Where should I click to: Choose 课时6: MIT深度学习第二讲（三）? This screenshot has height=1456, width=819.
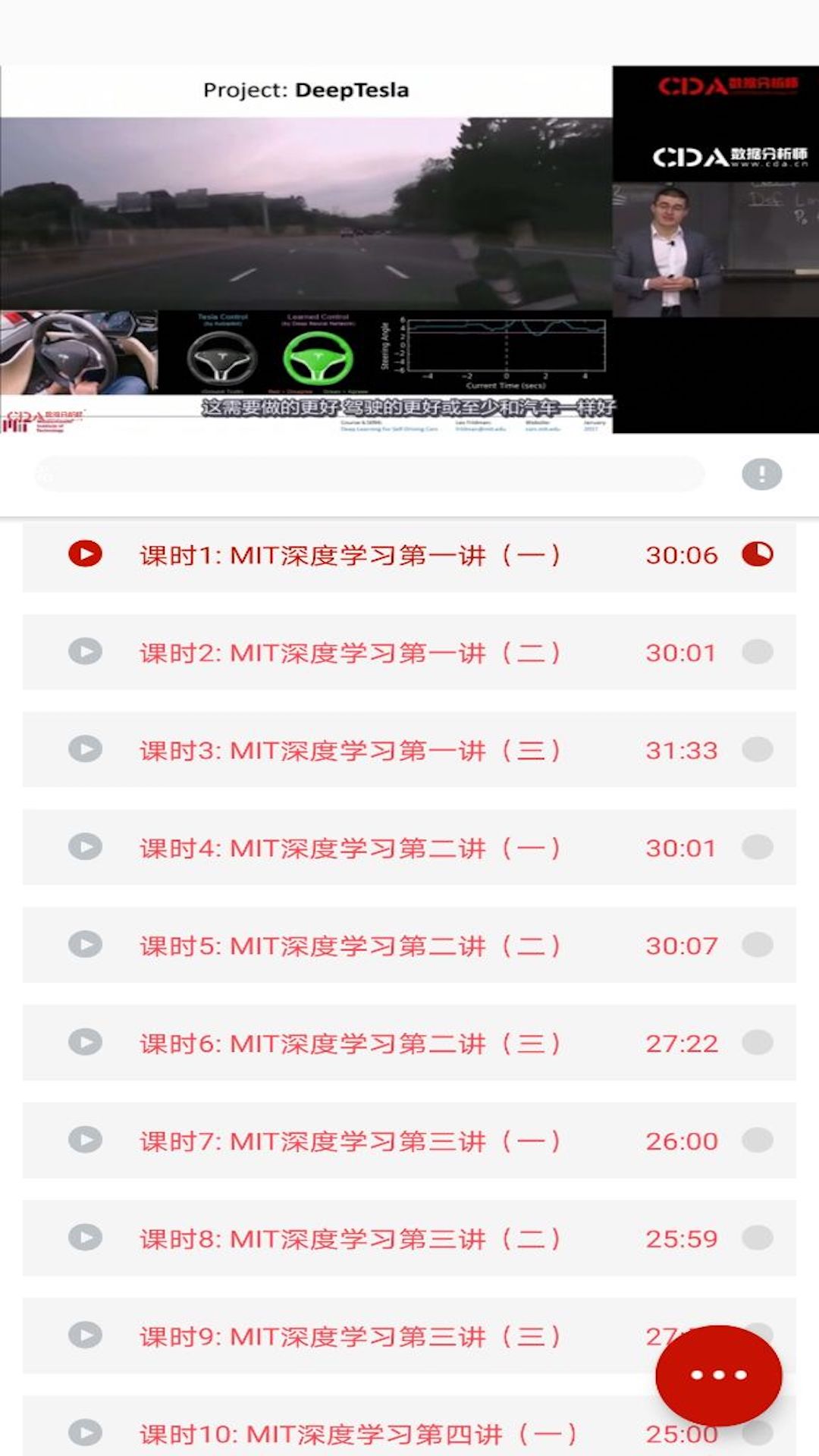click(350, 1043)
